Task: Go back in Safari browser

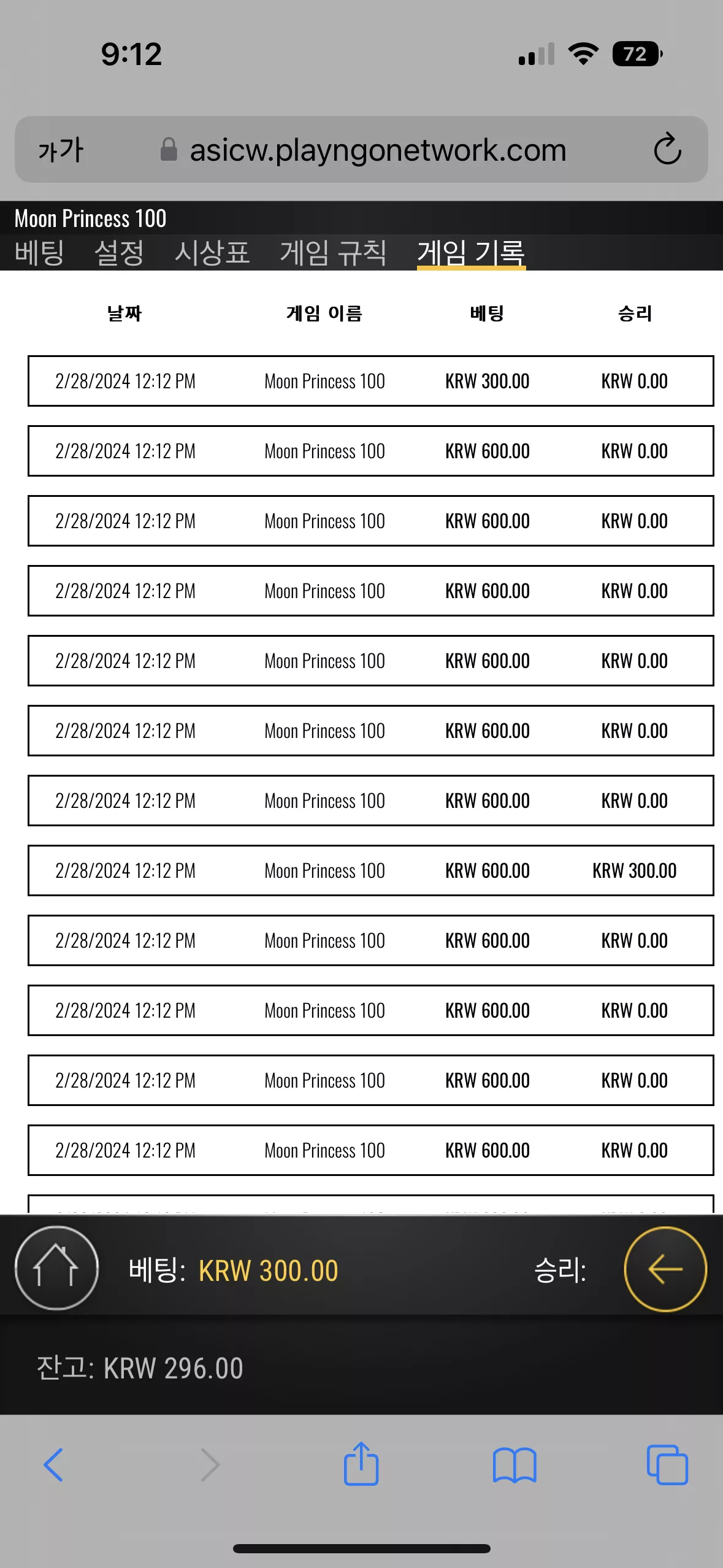Action: click(53, 1465)
